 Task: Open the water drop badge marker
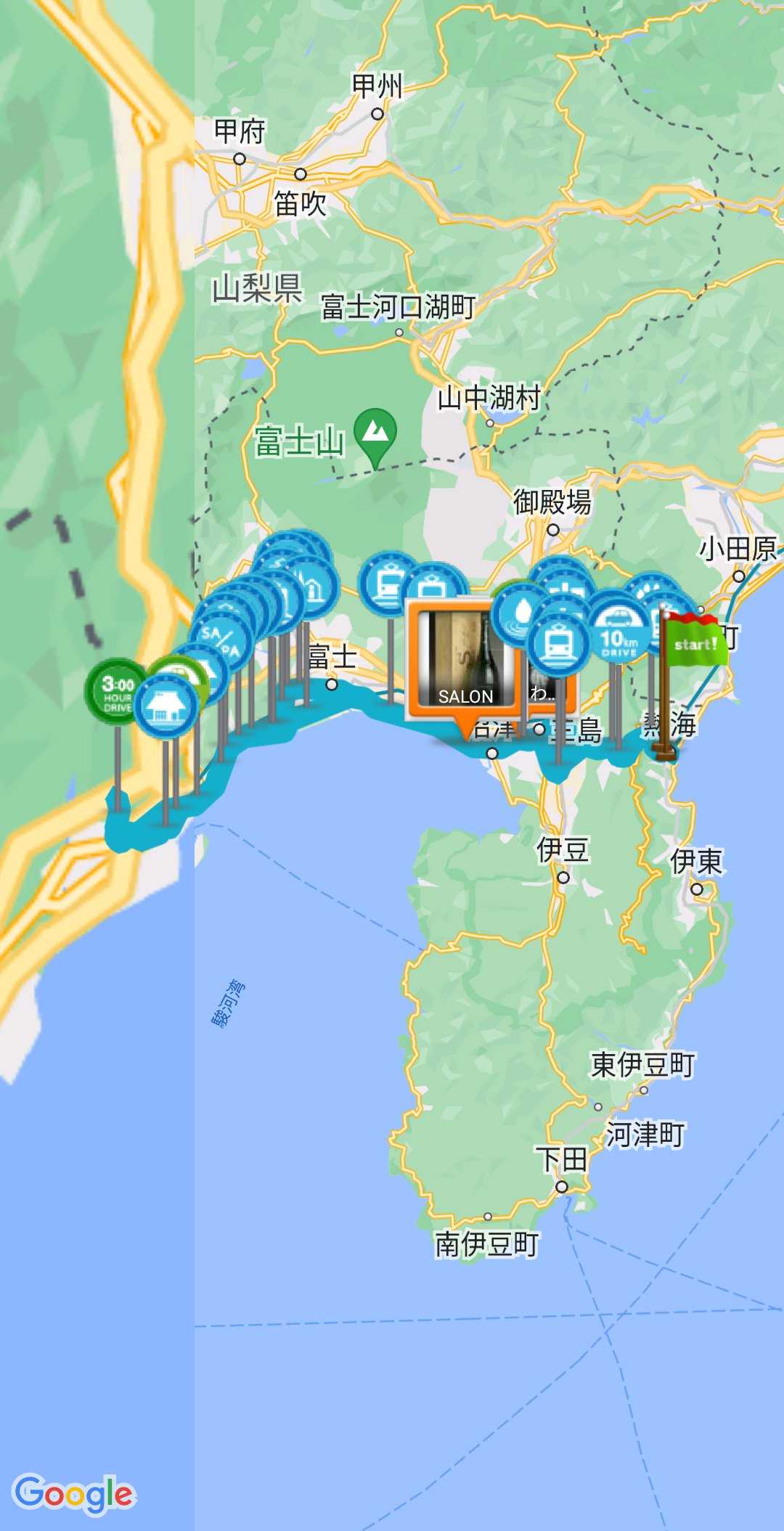518,613
